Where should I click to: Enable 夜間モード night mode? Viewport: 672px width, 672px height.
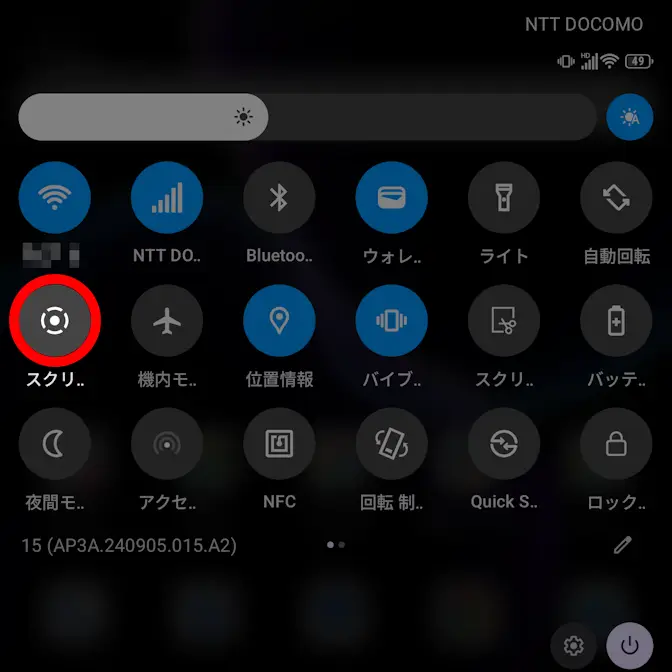pyautogui.click(x=55, y=443)
